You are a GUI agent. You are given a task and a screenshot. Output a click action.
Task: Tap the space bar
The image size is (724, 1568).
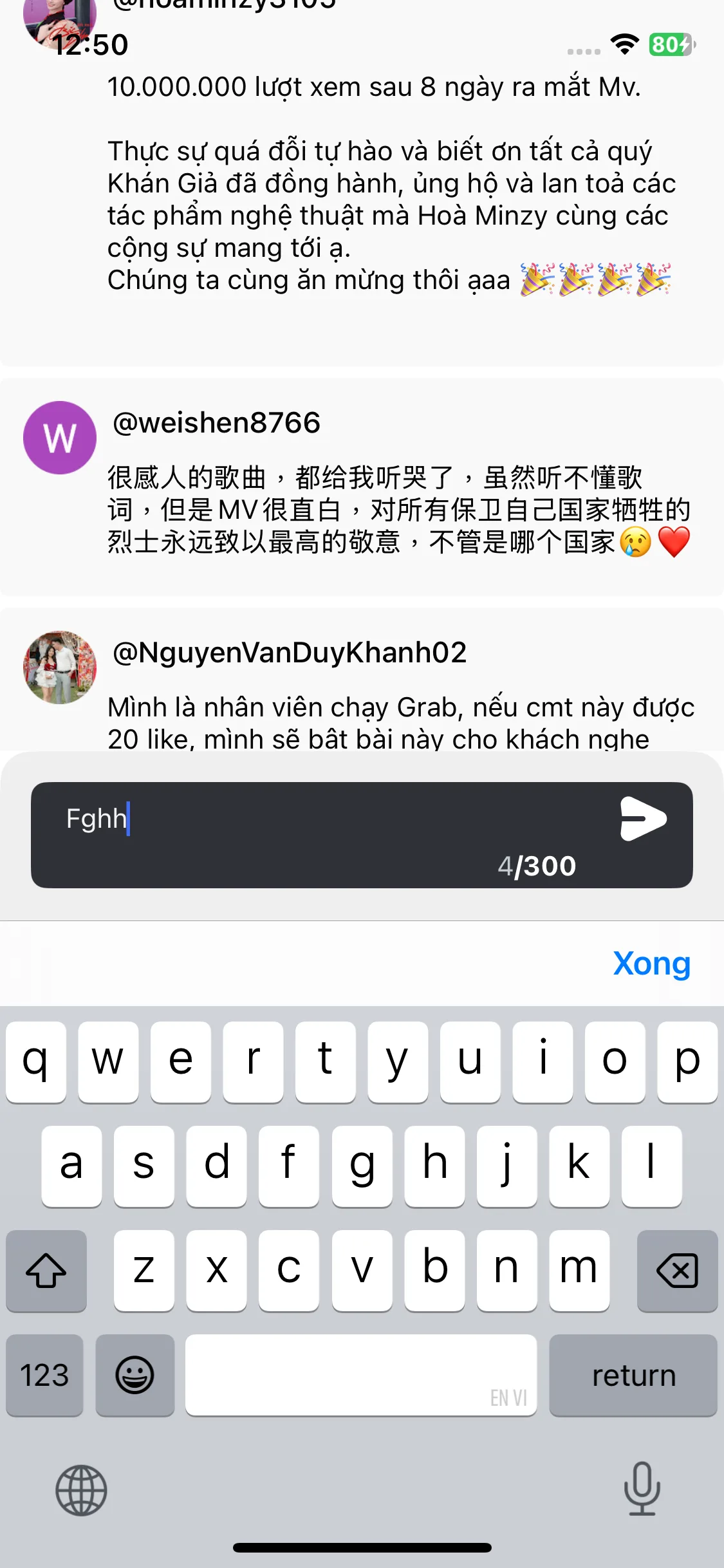[x=361, y=1375]
